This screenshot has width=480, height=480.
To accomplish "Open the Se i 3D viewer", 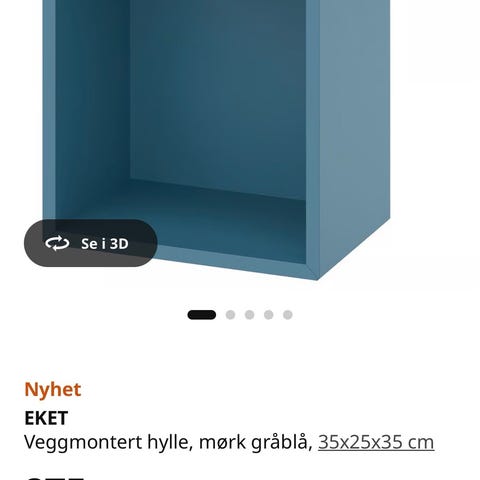I will (91, 243).
